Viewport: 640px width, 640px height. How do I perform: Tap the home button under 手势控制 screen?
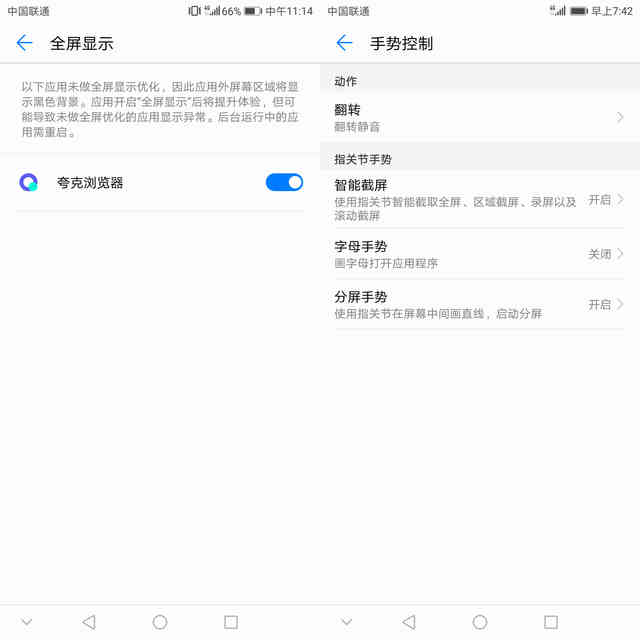(x=480, y=622)
